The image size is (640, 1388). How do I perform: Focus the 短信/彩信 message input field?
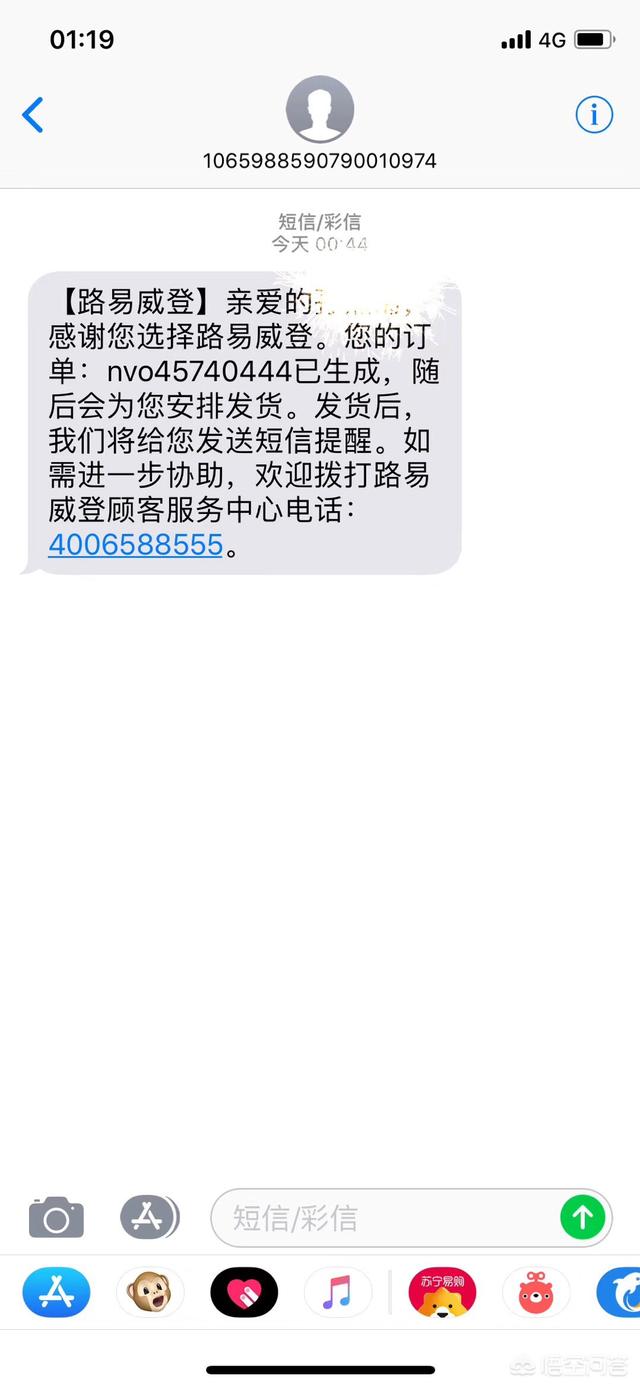[x=385, y=1218]
